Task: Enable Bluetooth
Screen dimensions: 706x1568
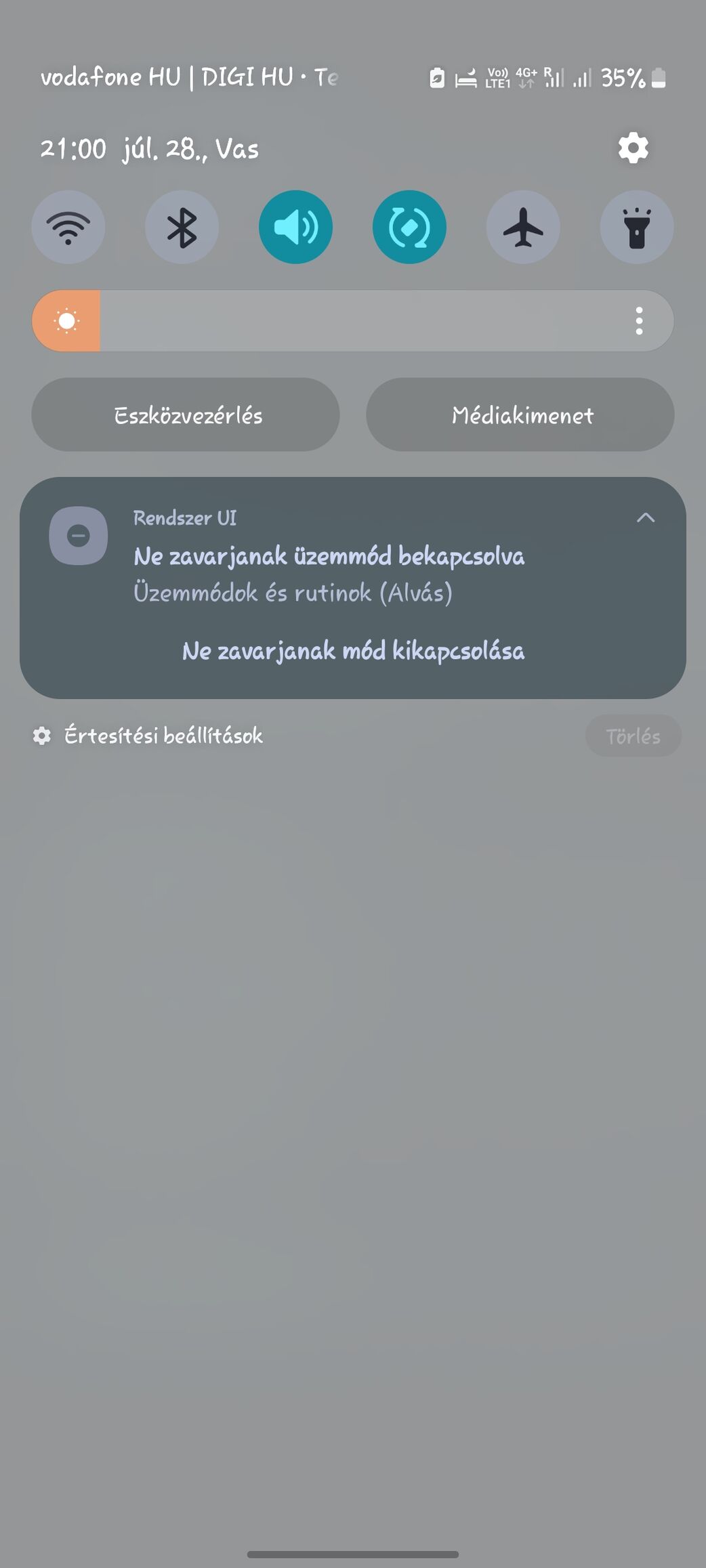Action: [x=182, y=227]
